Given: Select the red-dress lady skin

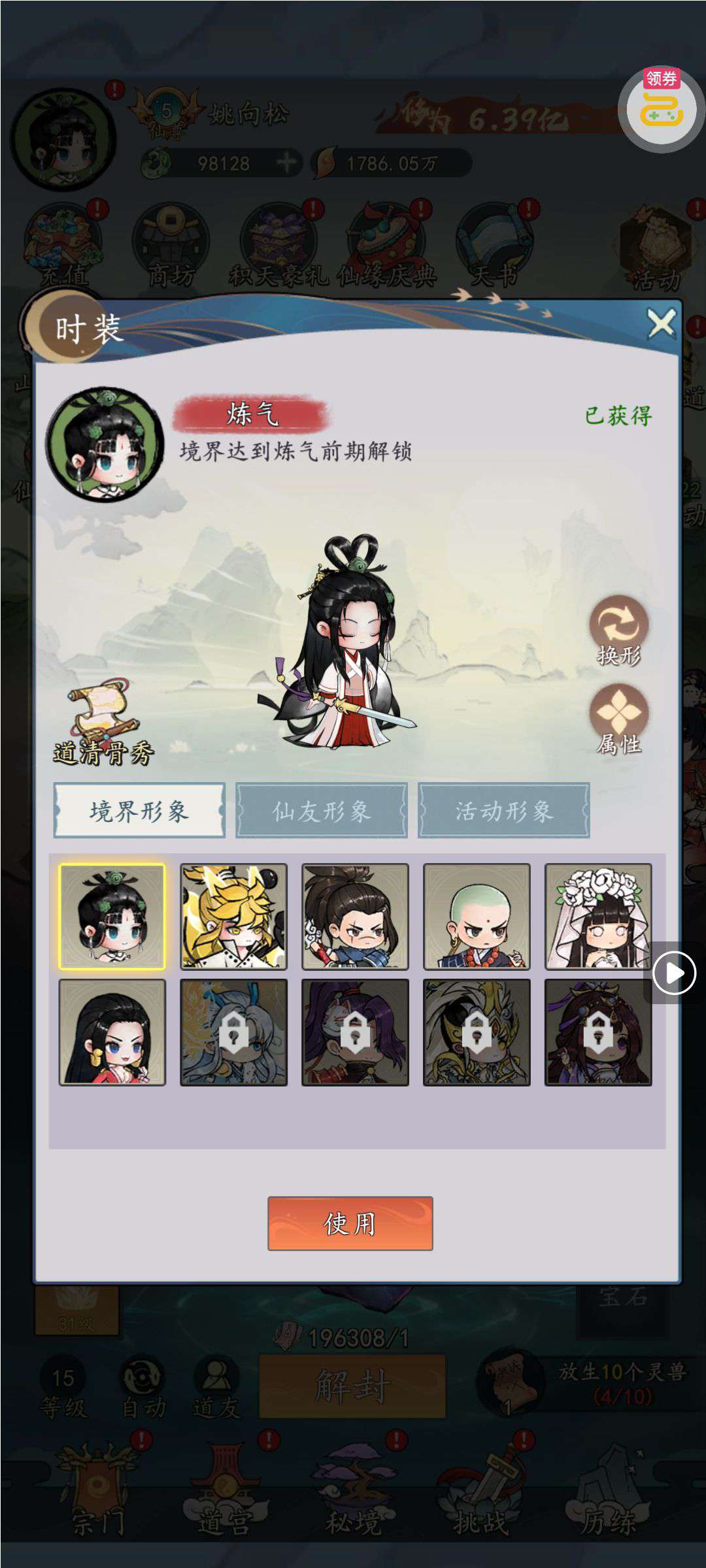Looking at the screenshot, I should pyautogui.click(x=112, y=1032).
